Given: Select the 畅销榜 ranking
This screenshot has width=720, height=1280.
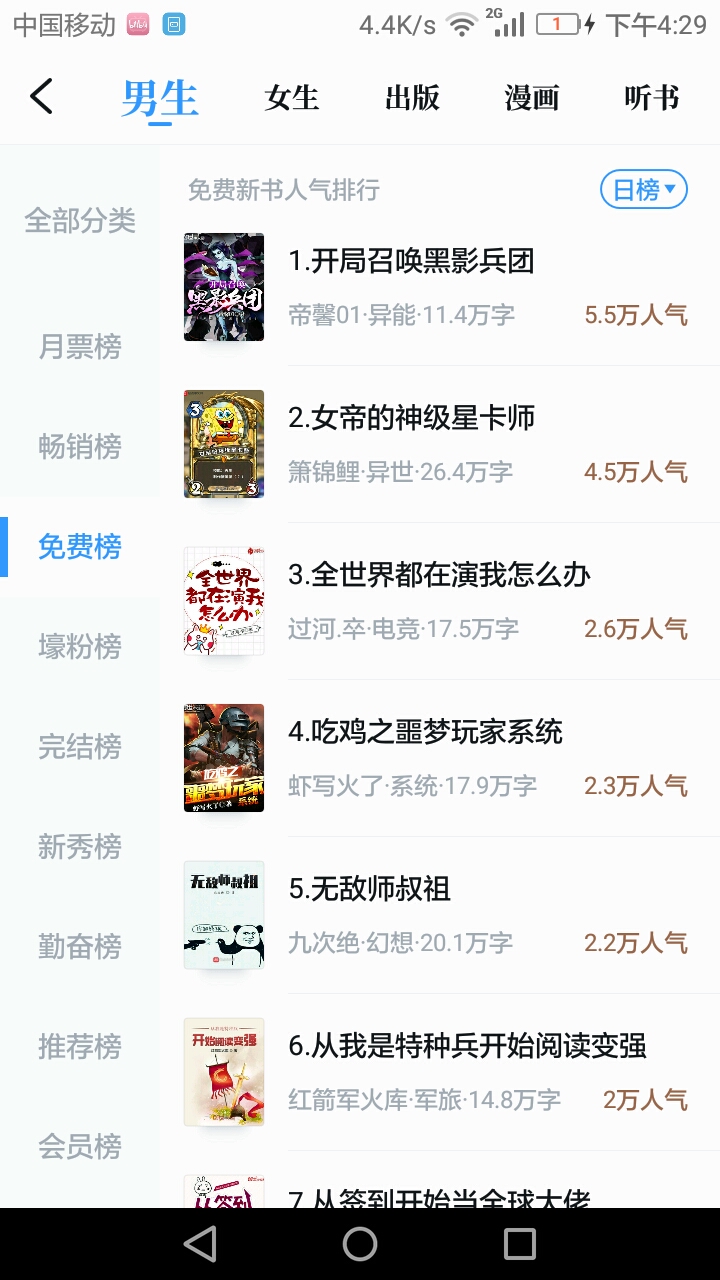Looking at the screenshot, I should (x=80, y=447).
